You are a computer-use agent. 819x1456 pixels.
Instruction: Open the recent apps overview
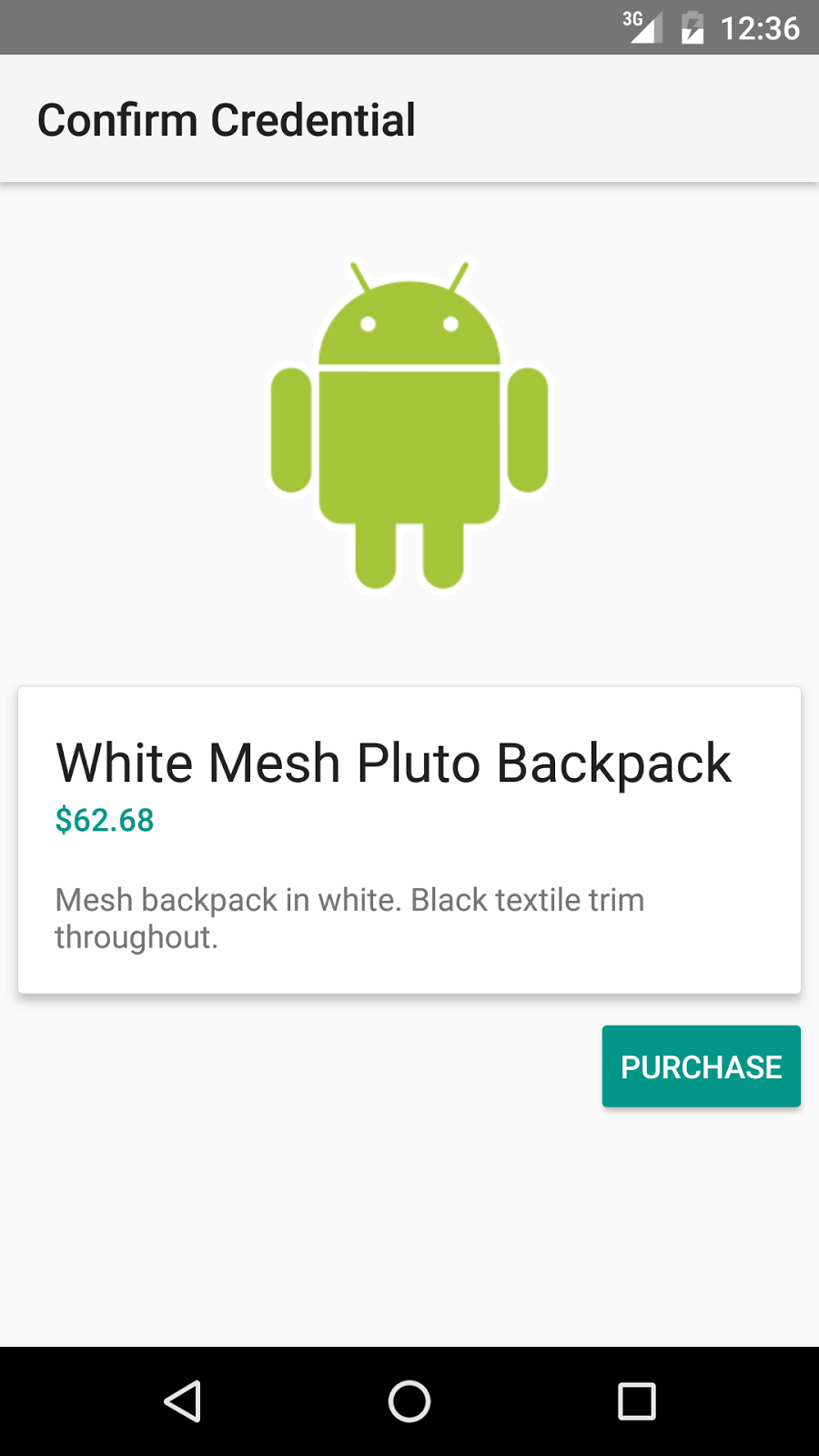coord(636,1401)
